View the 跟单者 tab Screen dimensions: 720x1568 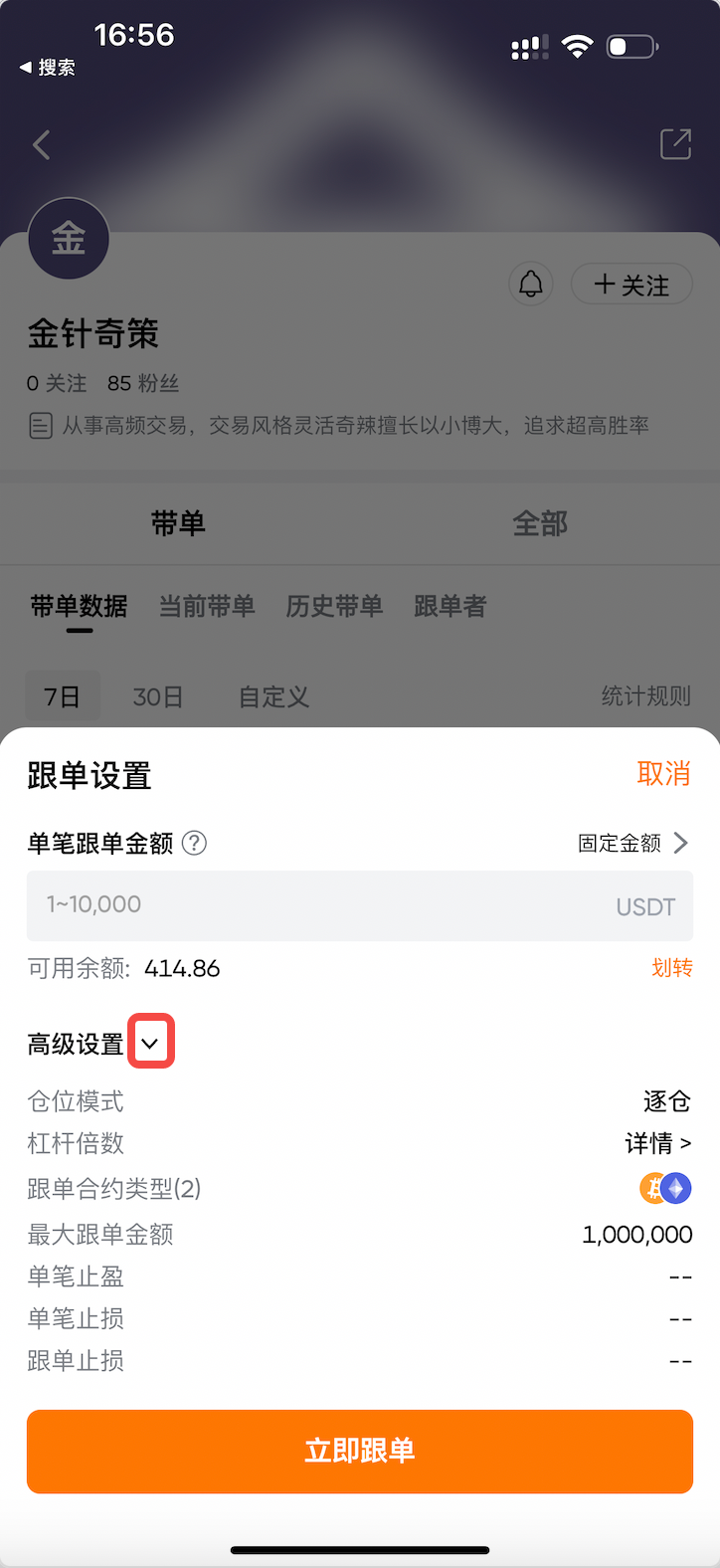pyautogui.click(x=450, y=606)
